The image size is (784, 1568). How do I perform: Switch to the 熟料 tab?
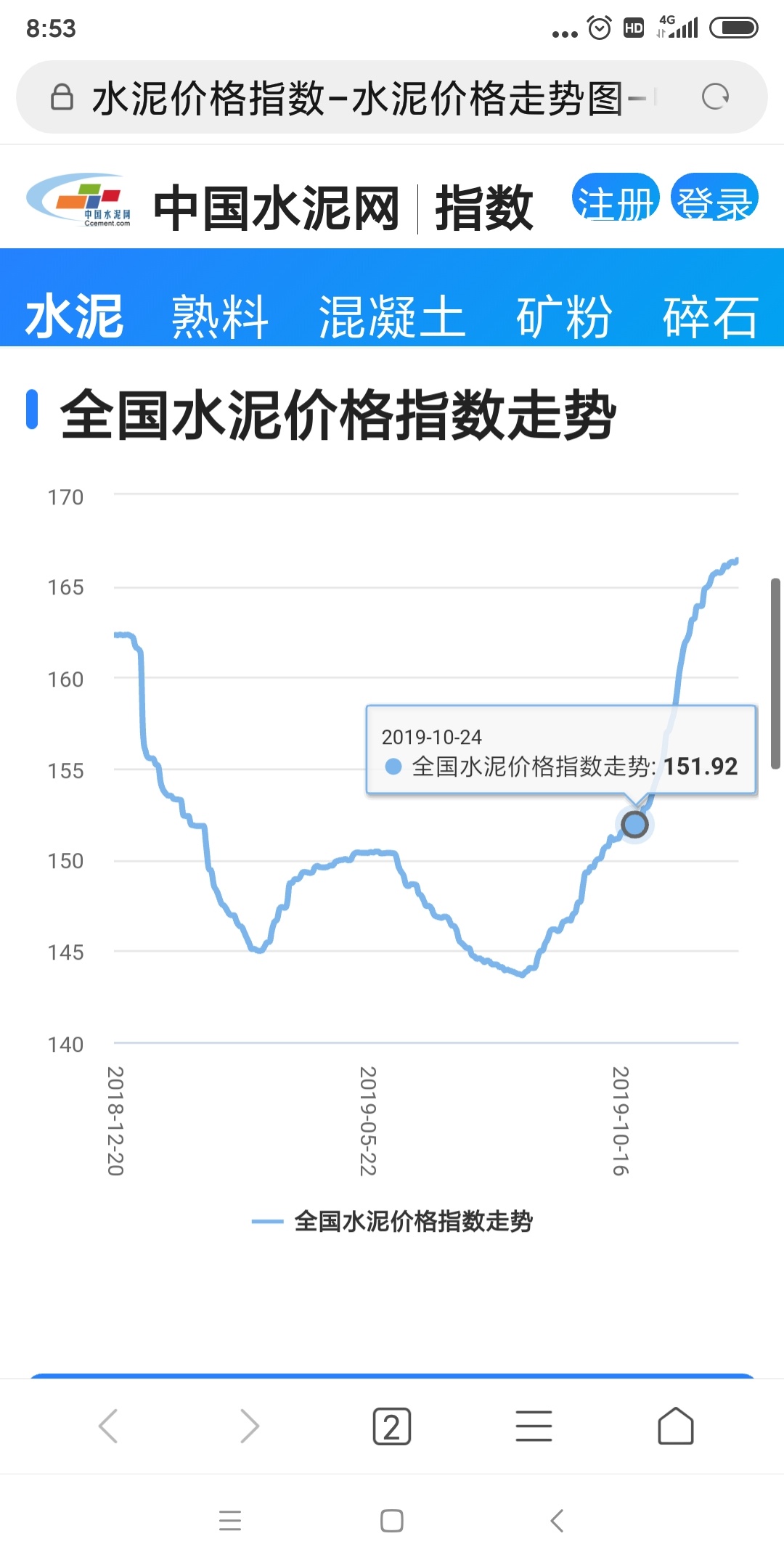click(x=221, y=317)
